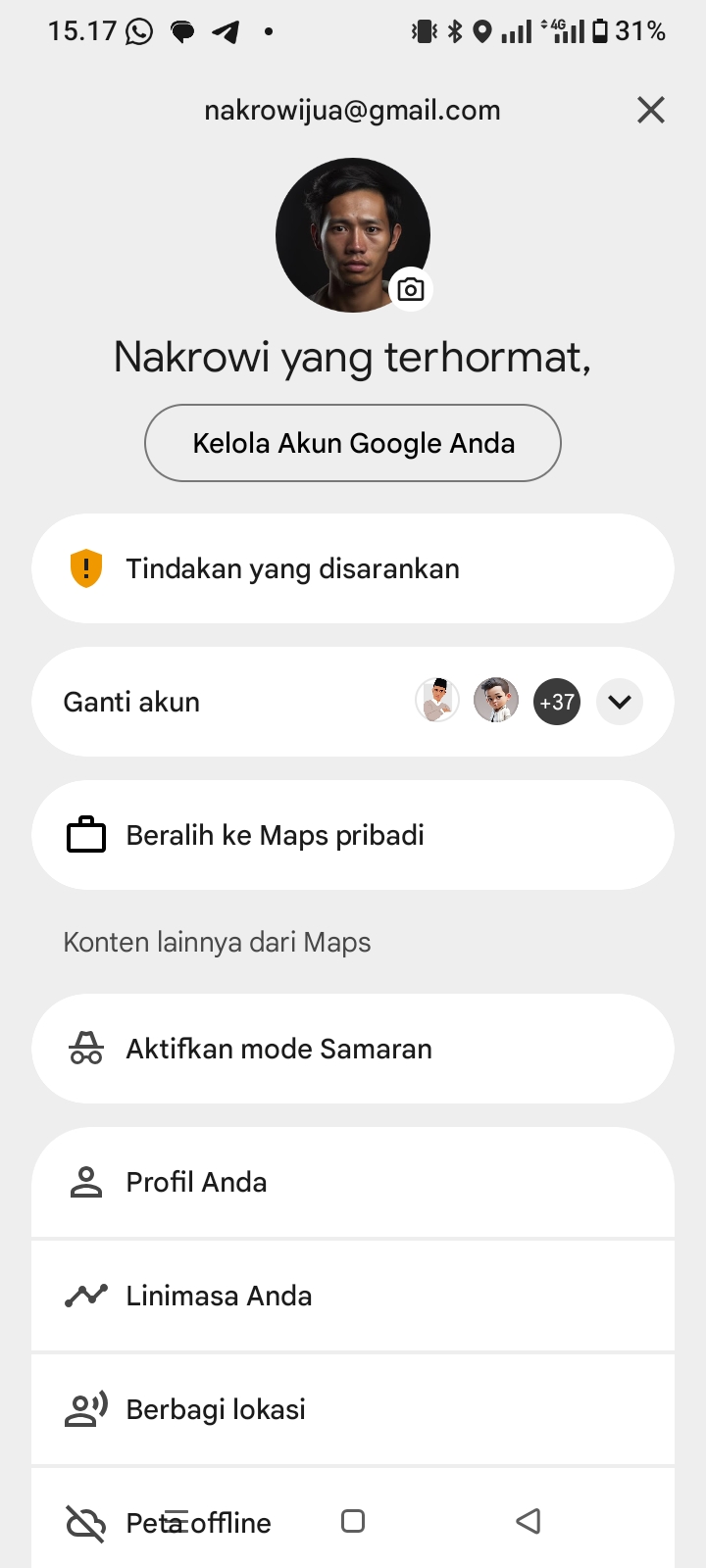706x1568 pixels.
Task: Close the account menu
Action: (x=651, y=110)
